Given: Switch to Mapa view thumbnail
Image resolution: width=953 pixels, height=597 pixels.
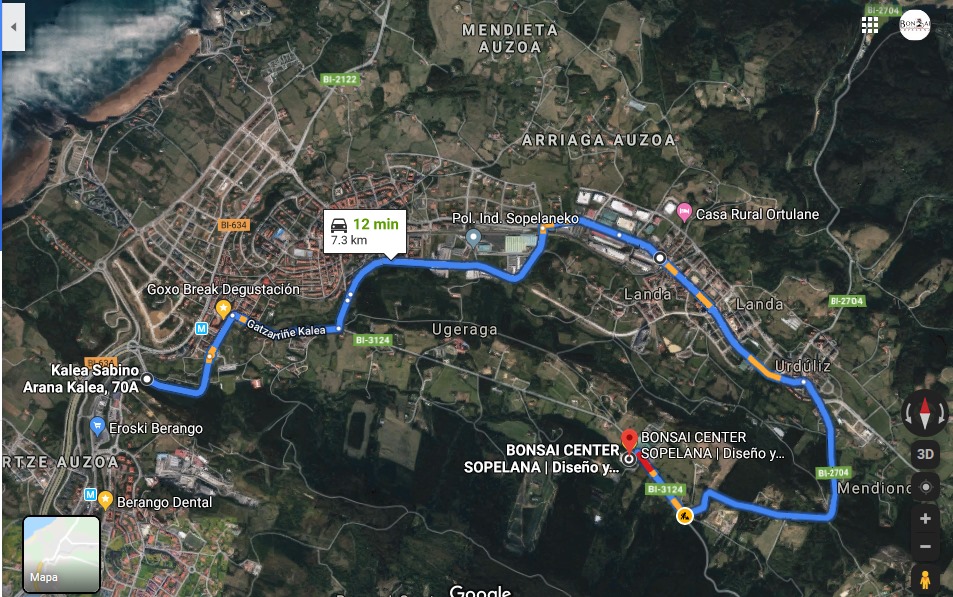Looking at the screenshot, I should (x=62, y=553).
